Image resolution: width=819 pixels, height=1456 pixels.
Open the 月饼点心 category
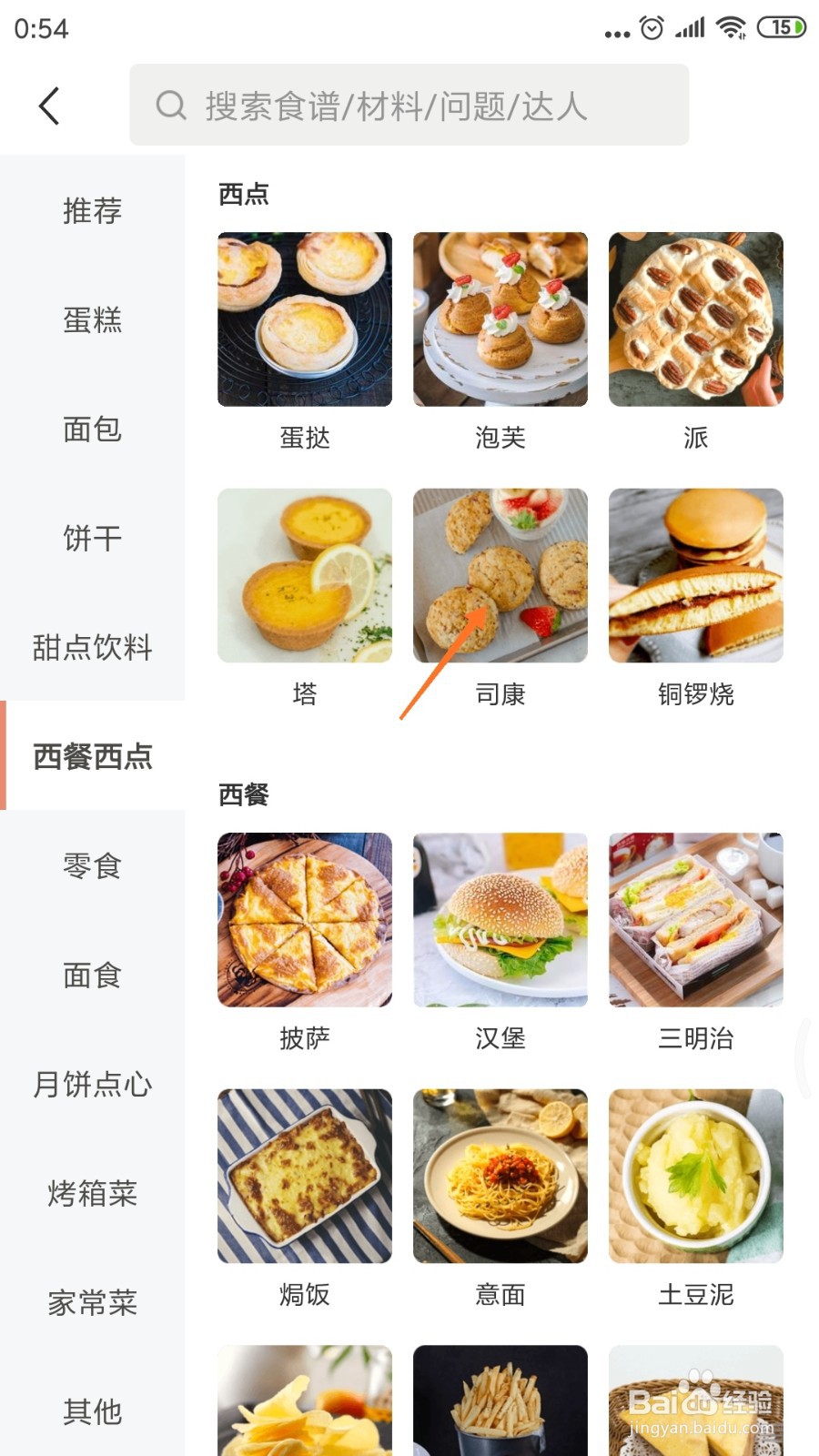92,1084
